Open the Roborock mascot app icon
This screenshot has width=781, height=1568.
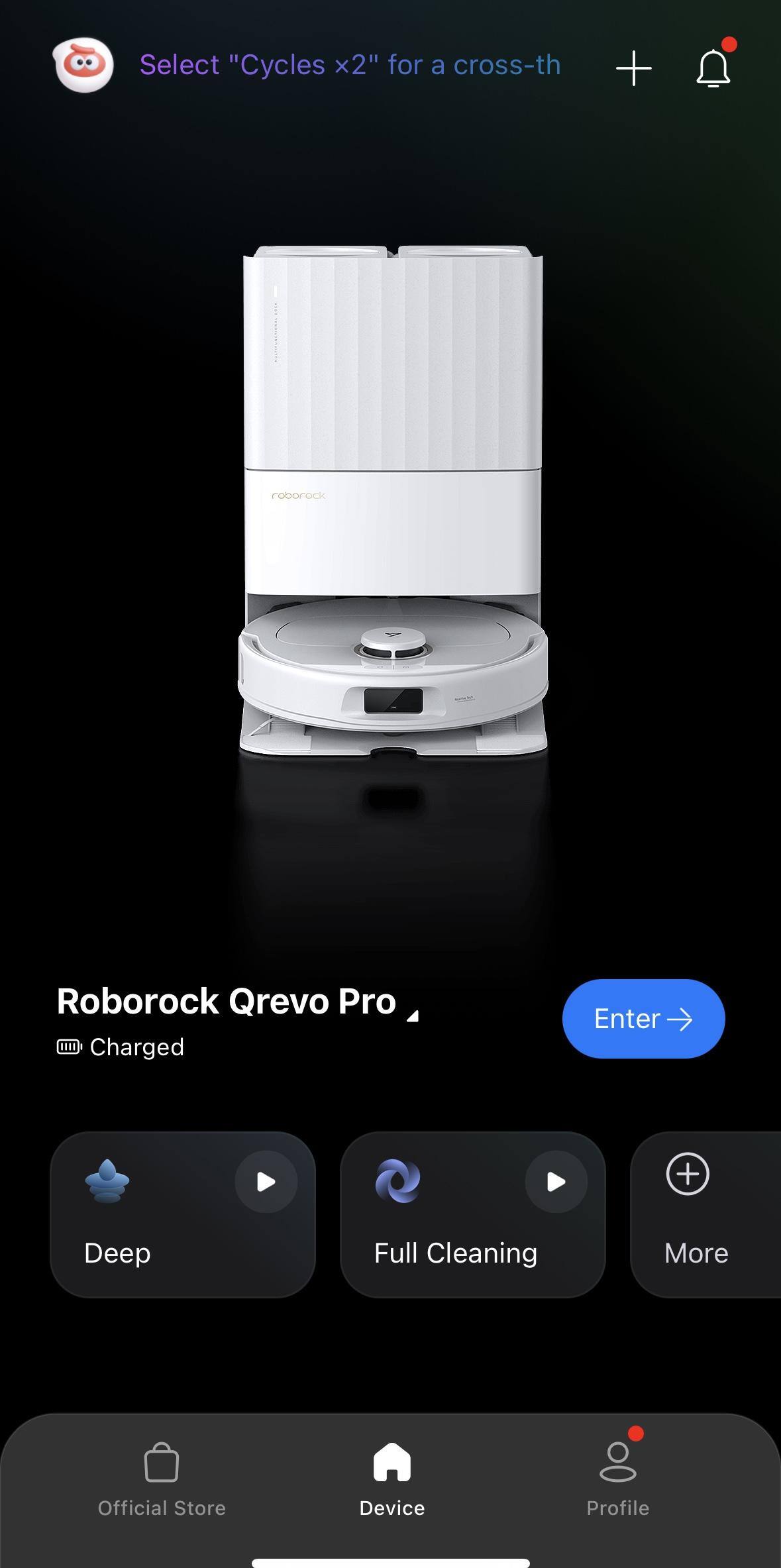coord(82,66)
